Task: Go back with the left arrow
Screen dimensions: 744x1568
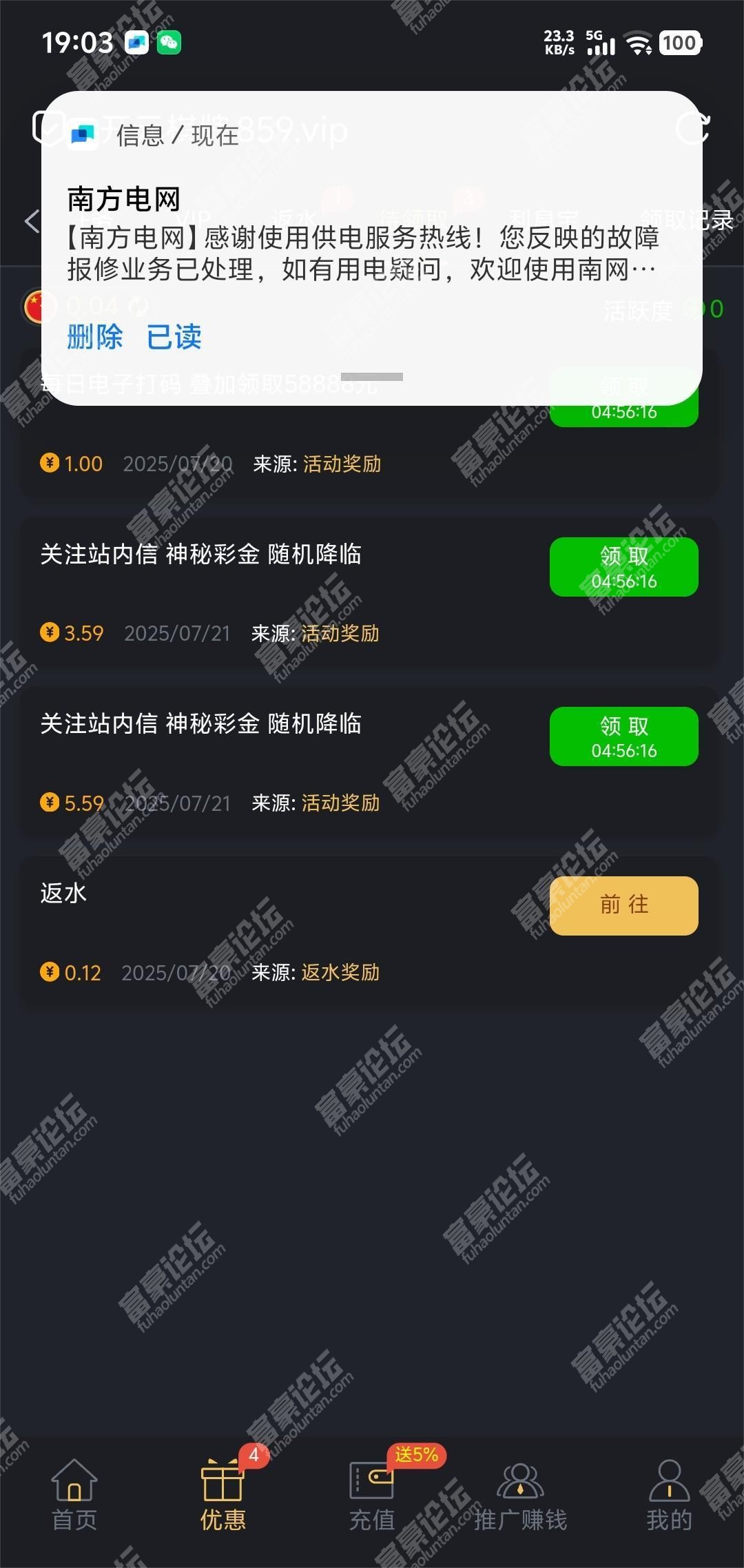Action: pos(32,221)
